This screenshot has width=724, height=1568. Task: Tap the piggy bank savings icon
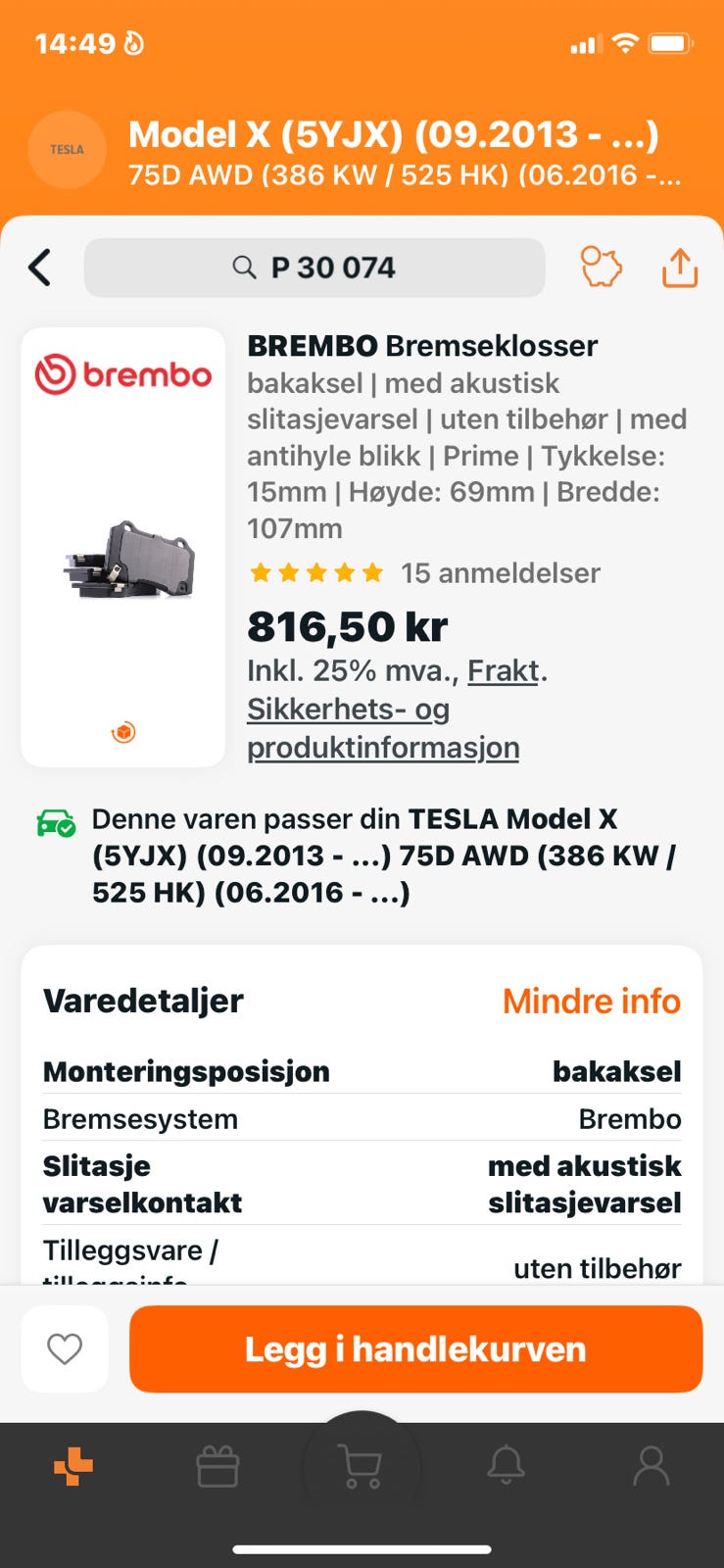602,267
